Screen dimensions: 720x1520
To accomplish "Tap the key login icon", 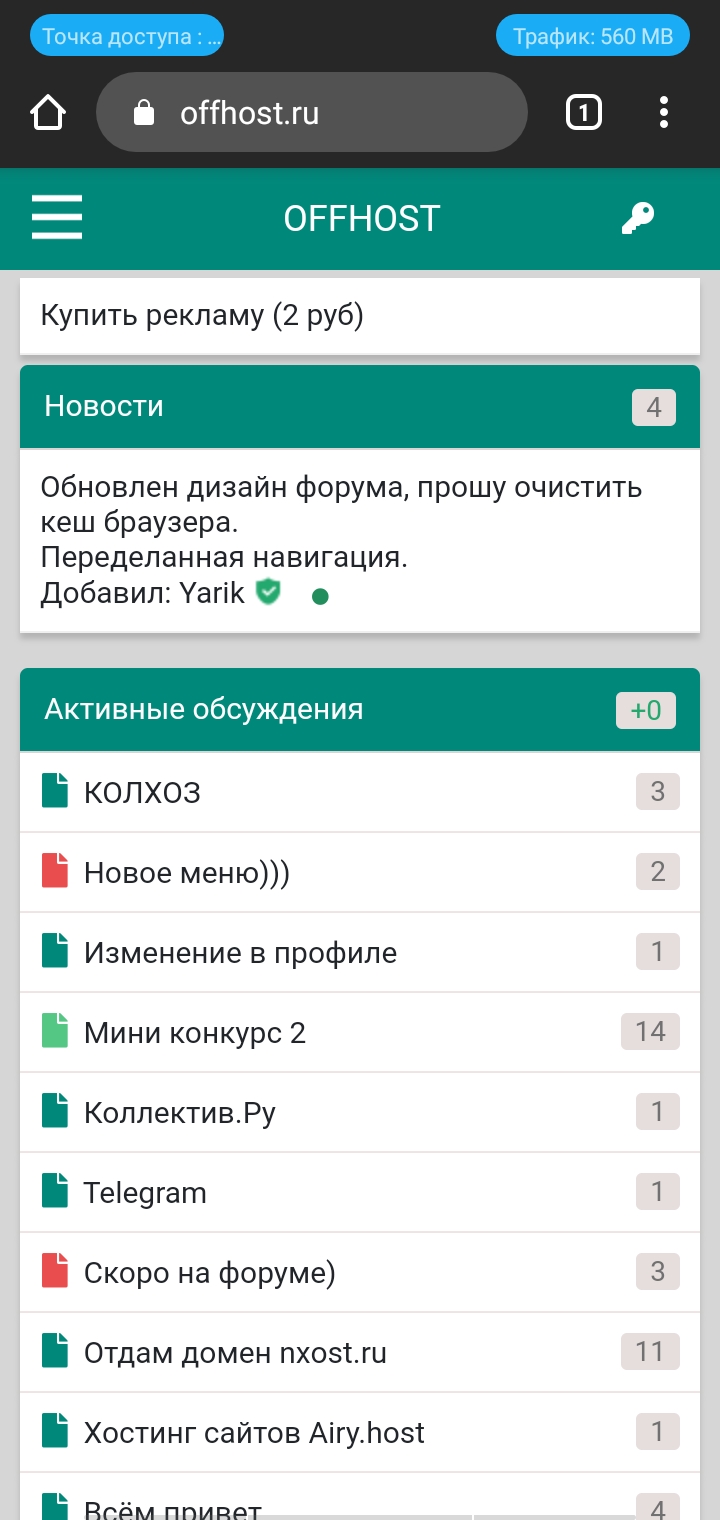I will coord(637,218).
